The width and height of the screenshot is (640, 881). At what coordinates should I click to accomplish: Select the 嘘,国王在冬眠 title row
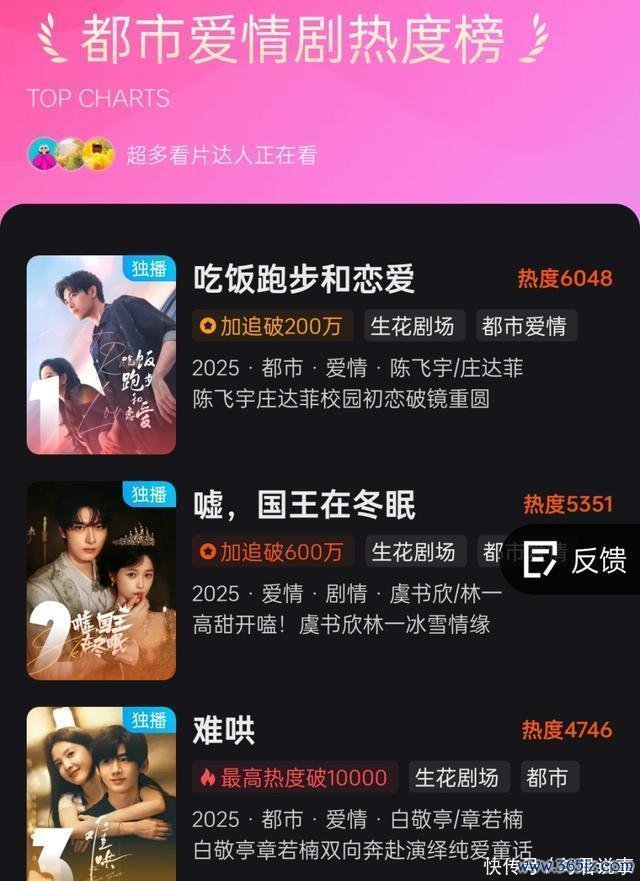[x=304, y=505]
